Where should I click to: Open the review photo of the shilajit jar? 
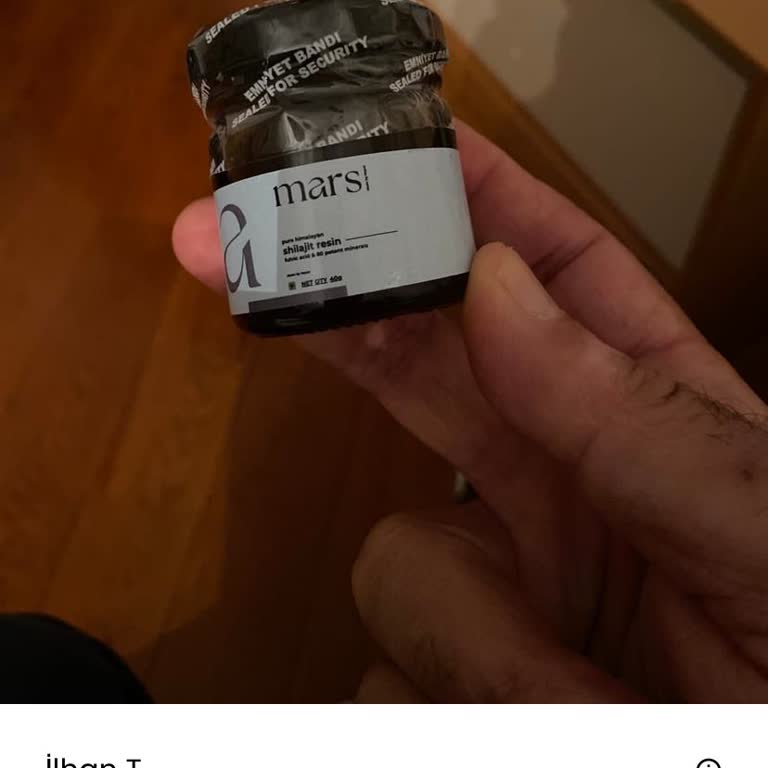coord(384,350)
